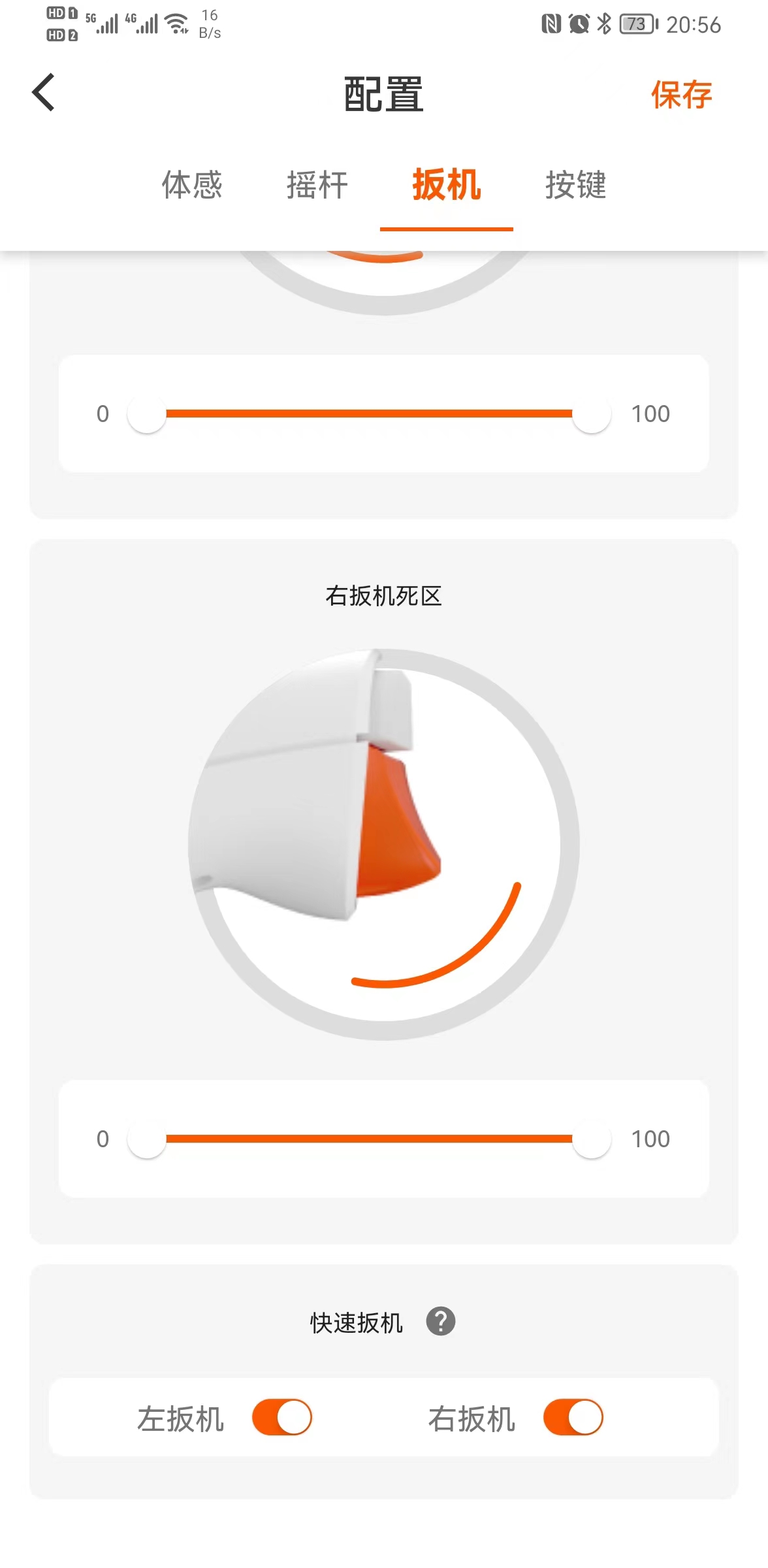Tap the 右扳机死区 slider's maximum handle

(592, 1139)
